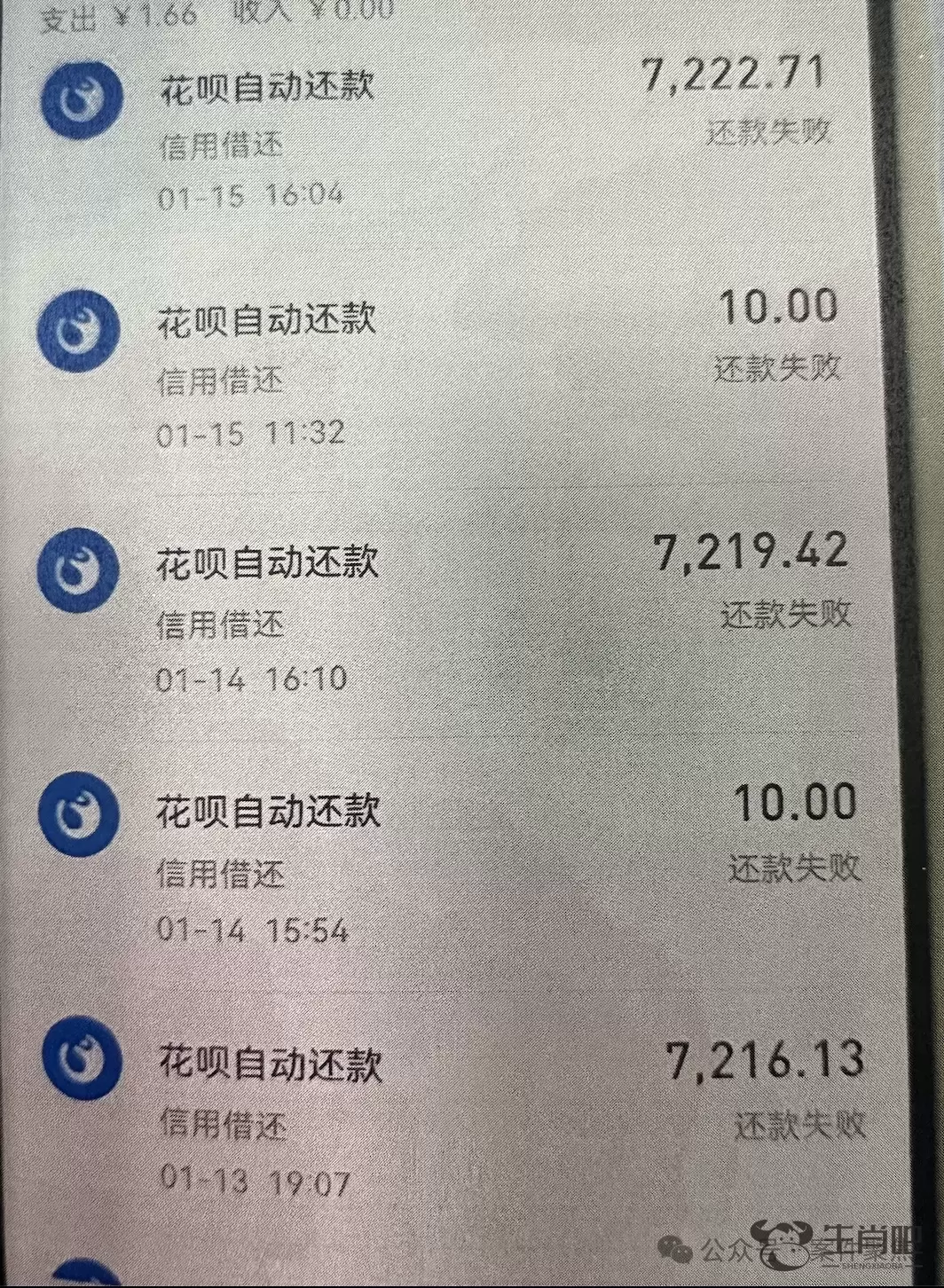Open the 7,222.71 Huabei repayment record

pos(444,133)
